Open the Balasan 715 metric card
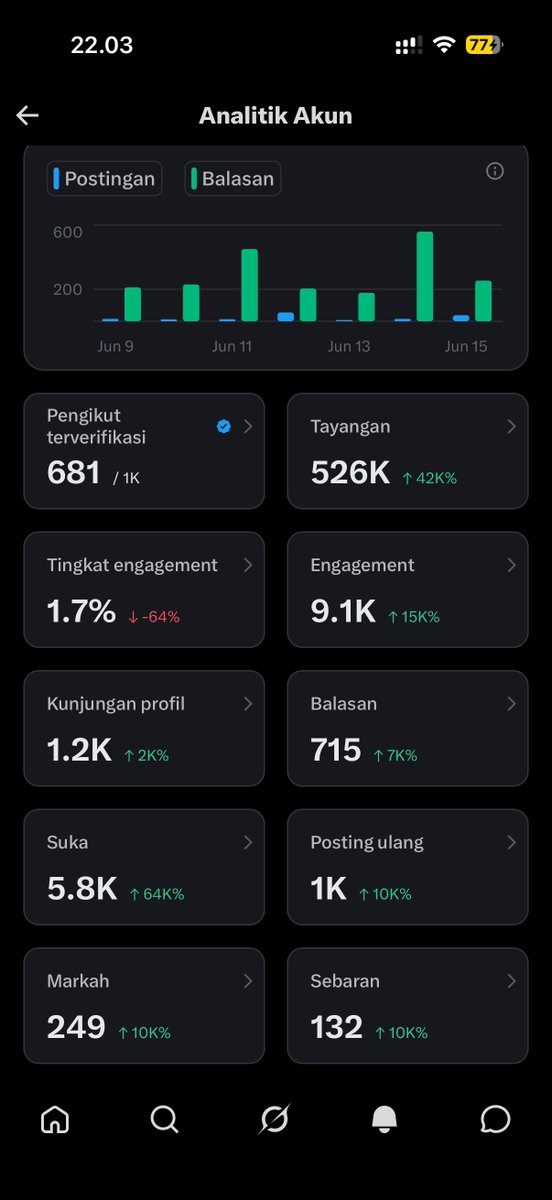Screen dimensions: 552x1200 pos(408,728)
